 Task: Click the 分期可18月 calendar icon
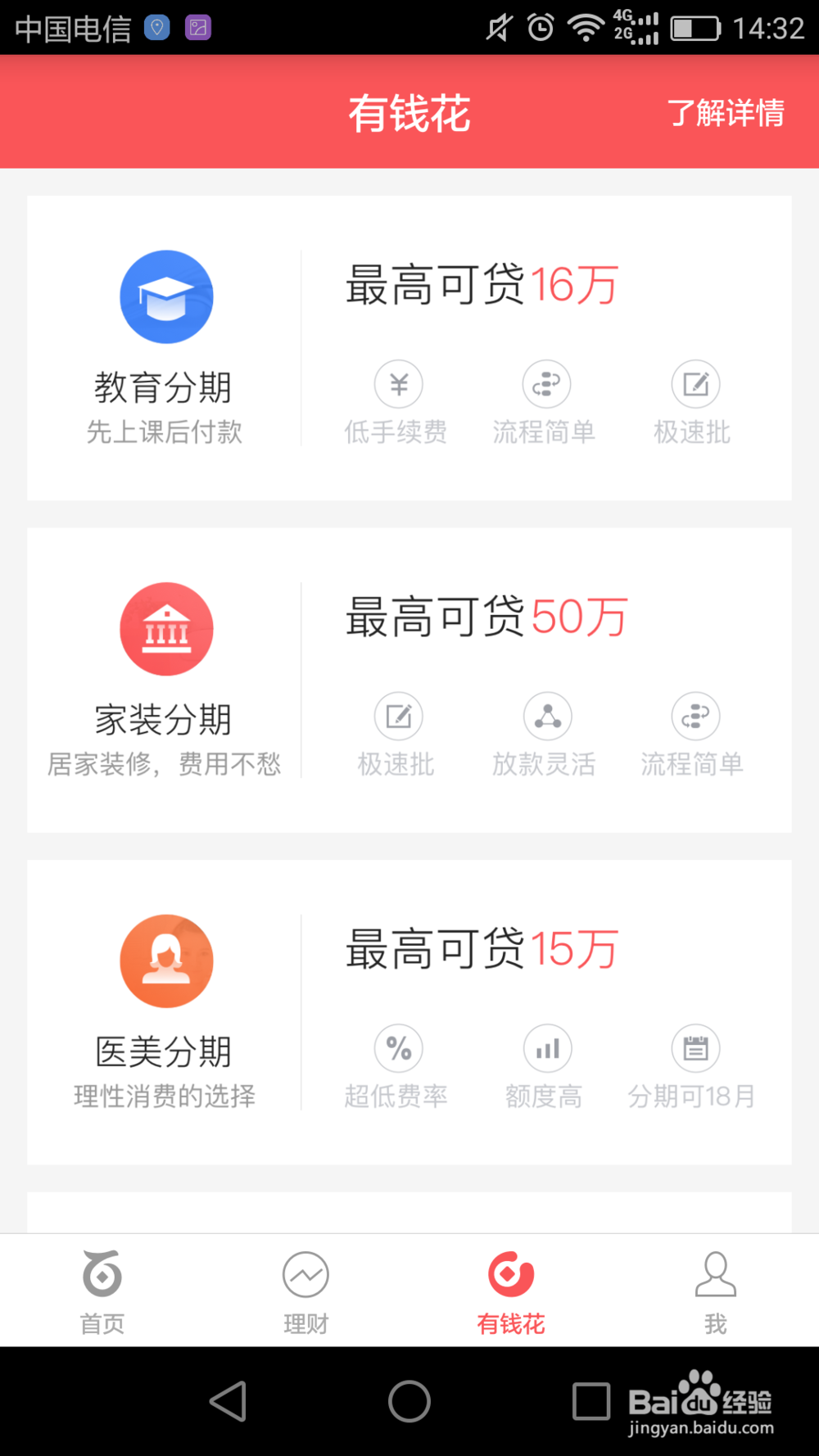click(x=695, y=1047)
